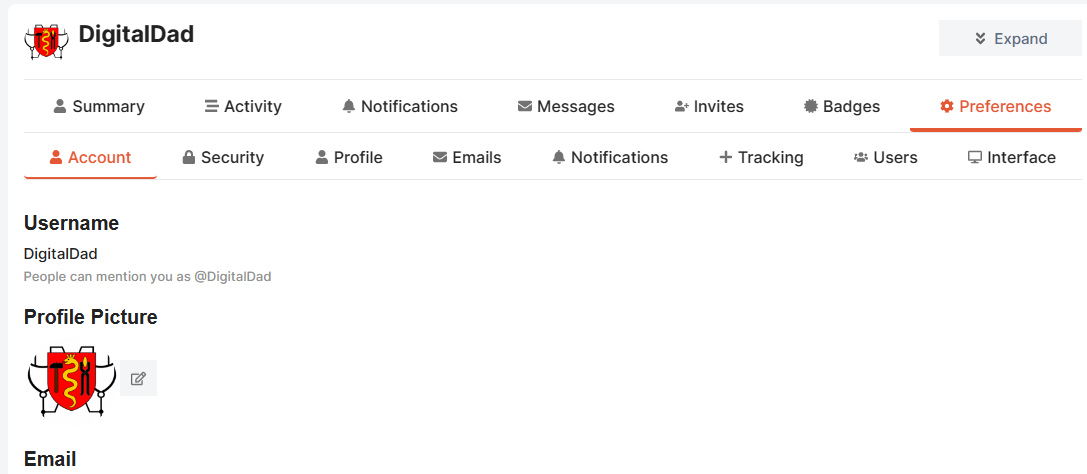This screenshot has width=1087, height=474.
Task: Select the Preferences tab
Action: point(995,106)
